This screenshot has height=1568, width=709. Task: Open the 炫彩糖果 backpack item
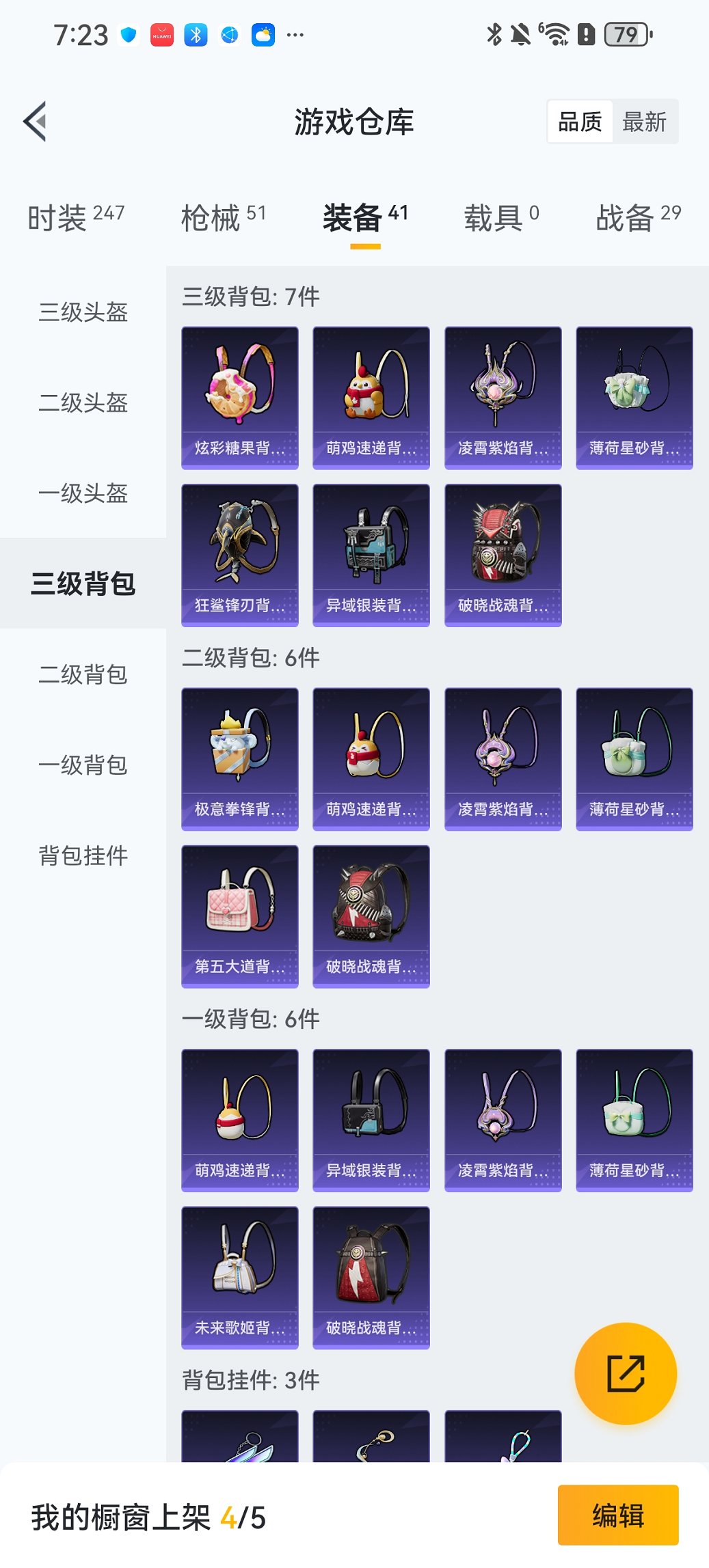coord(240,398)
